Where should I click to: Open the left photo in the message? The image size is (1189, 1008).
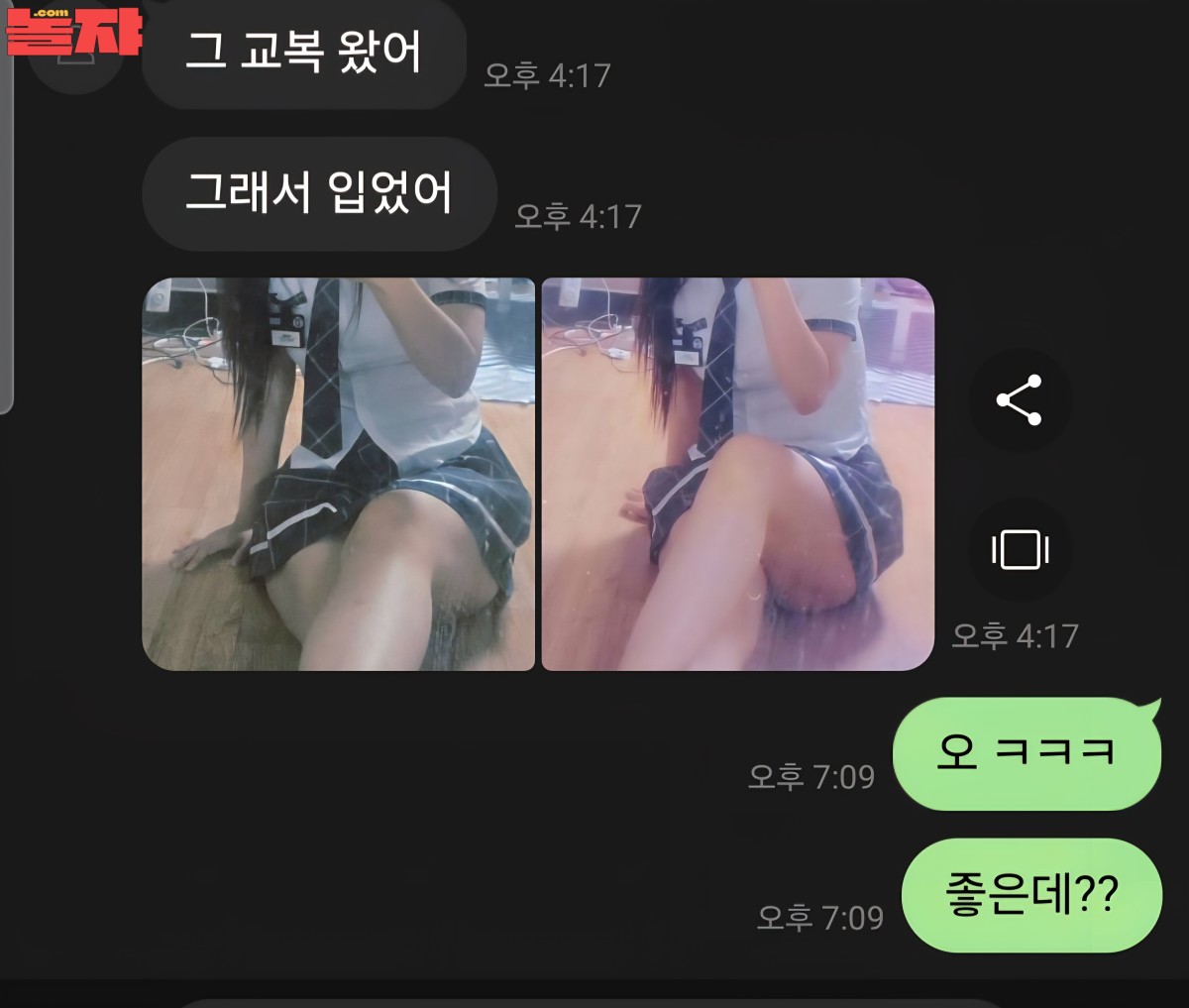point(339,474)
